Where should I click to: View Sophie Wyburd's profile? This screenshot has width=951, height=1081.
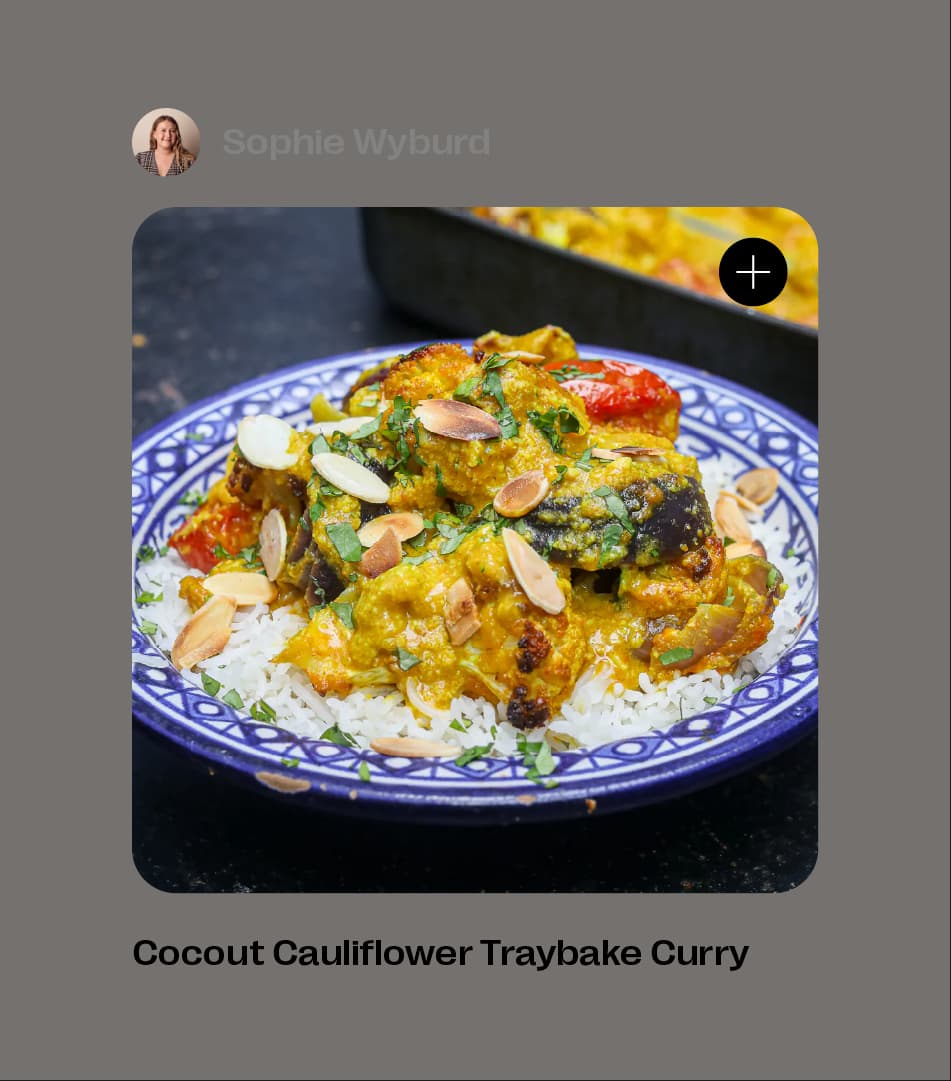click(x=355, y=143)
